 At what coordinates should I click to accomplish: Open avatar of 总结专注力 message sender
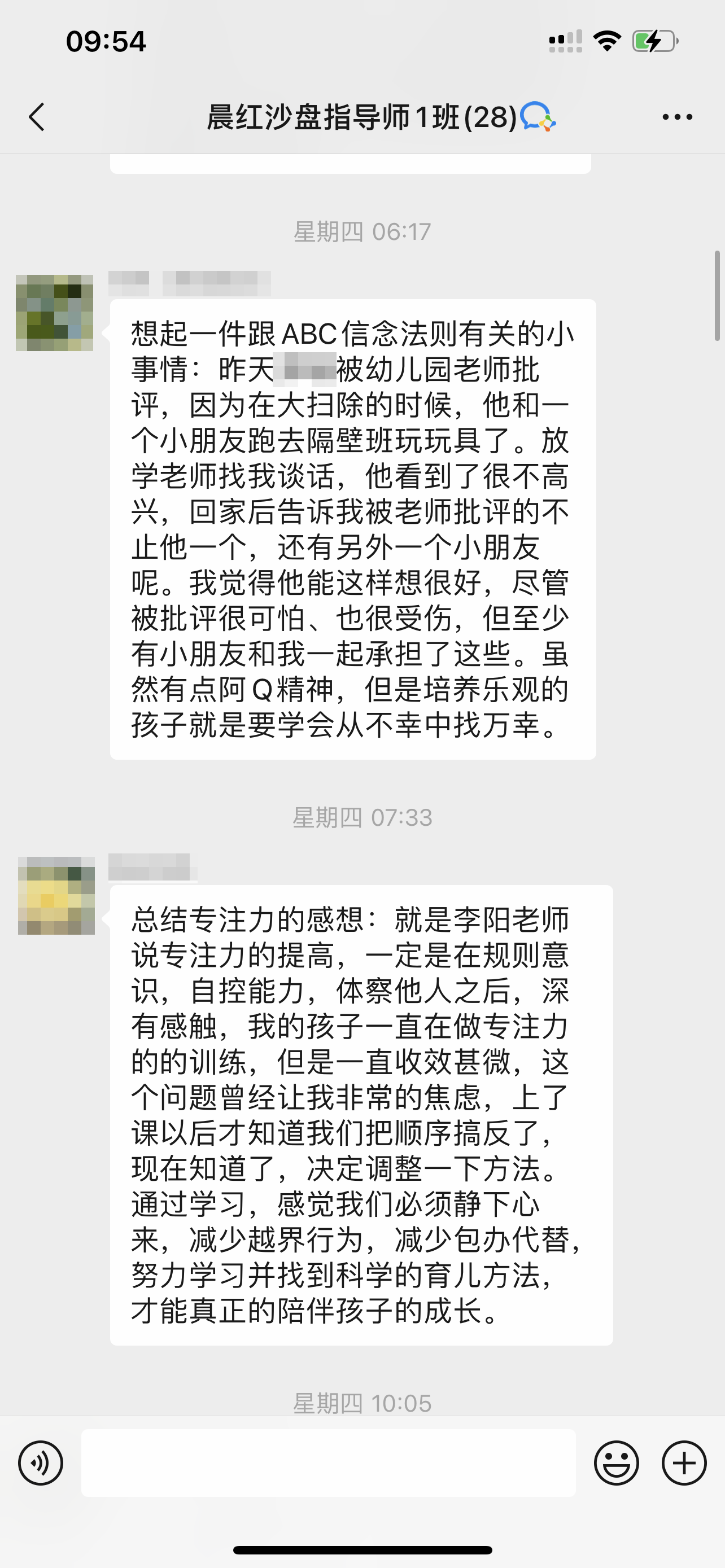pyautogui.click(x=56, y=895)
